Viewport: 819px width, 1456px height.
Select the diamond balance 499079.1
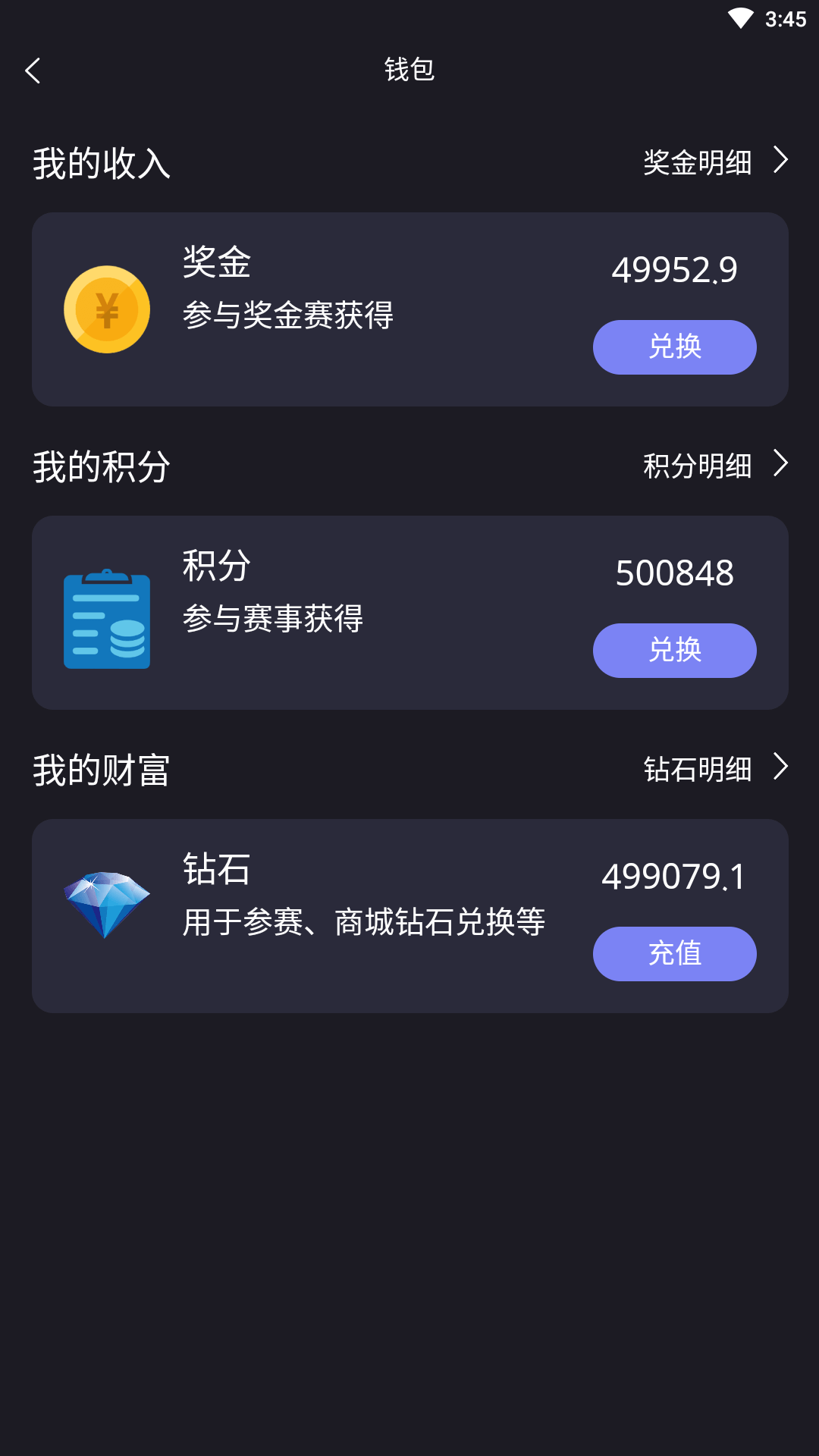[672, 877]
